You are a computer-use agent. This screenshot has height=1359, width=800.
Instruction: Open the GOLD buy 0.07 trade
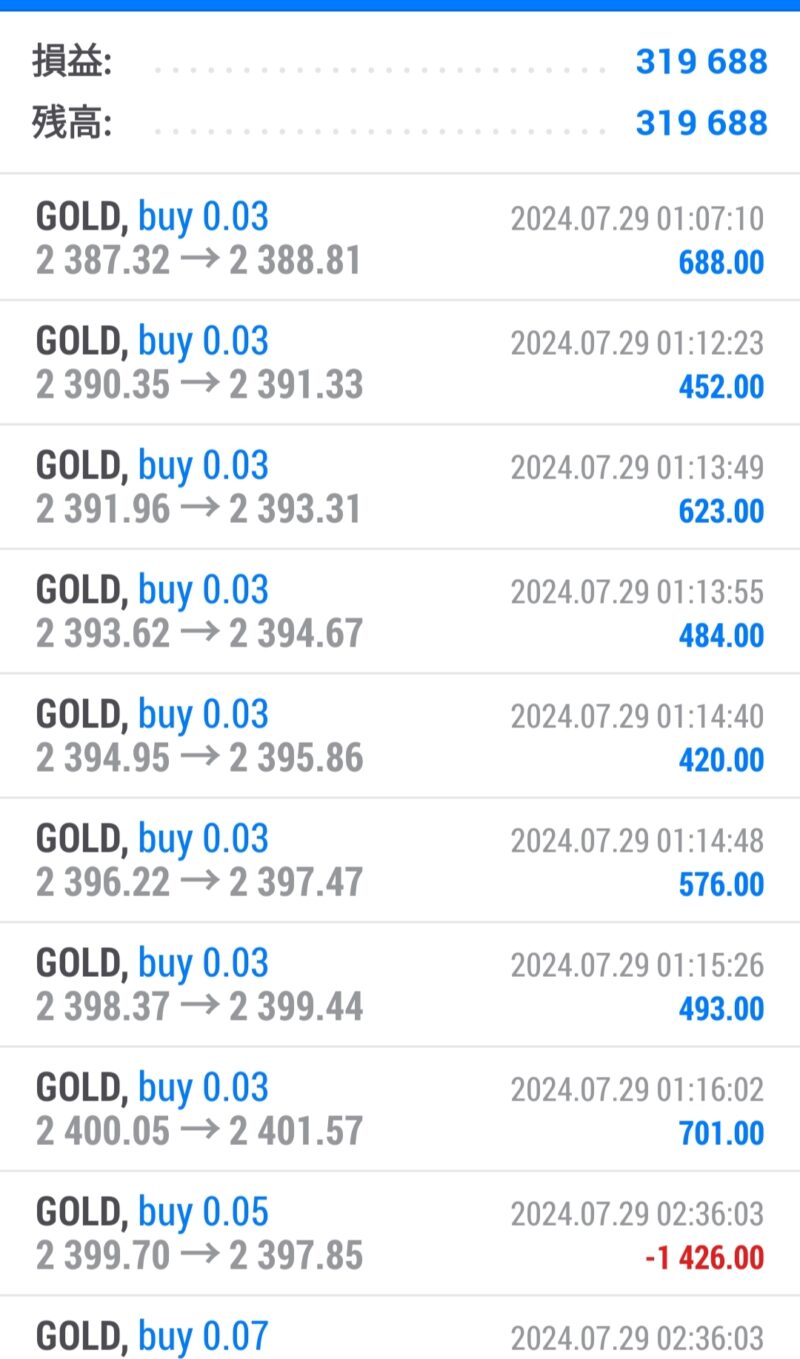tap(400, 1328)
